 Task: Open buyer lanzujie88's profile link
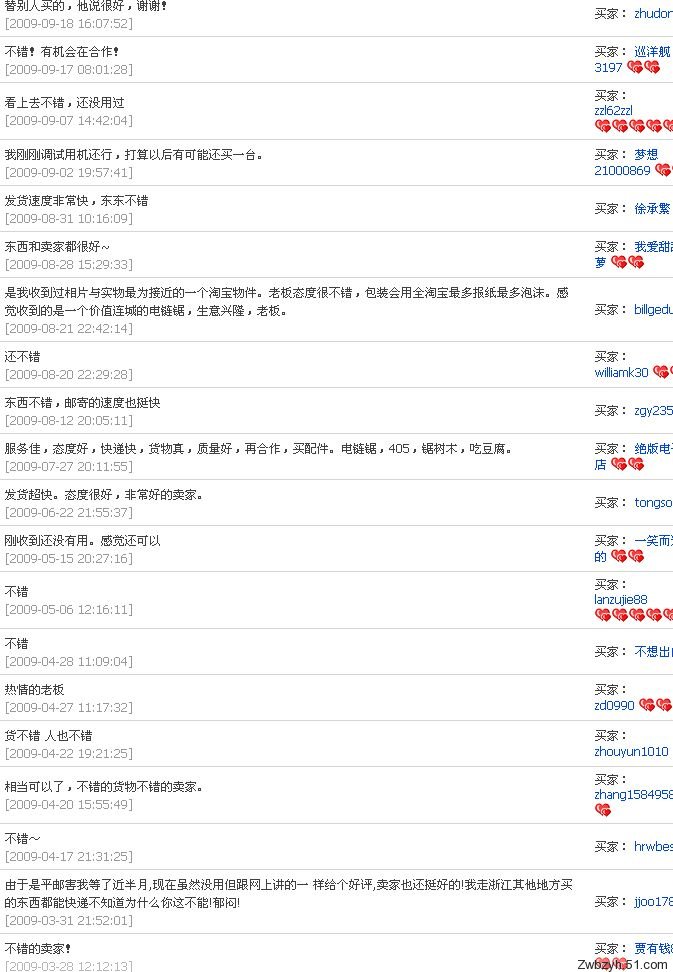tap(620, 600)
